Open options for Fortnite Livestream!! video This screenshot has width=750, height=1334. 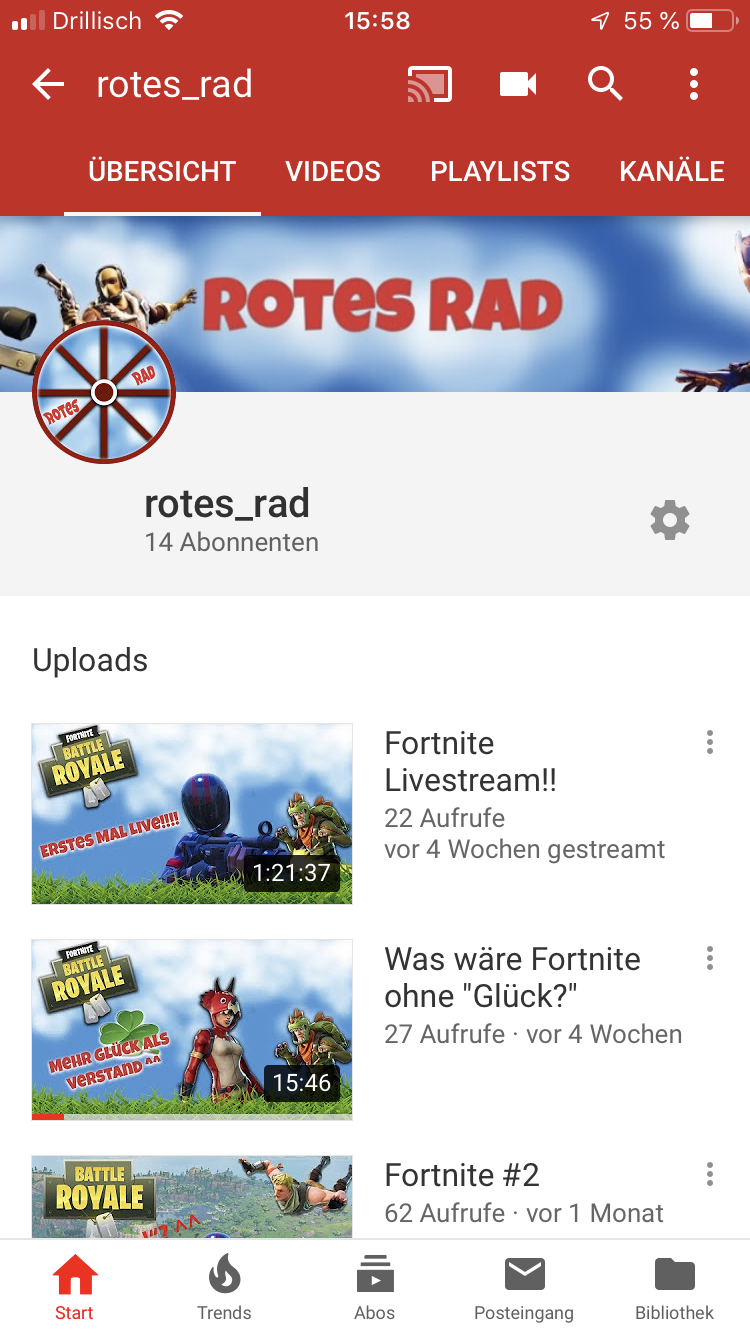[709, 742]
